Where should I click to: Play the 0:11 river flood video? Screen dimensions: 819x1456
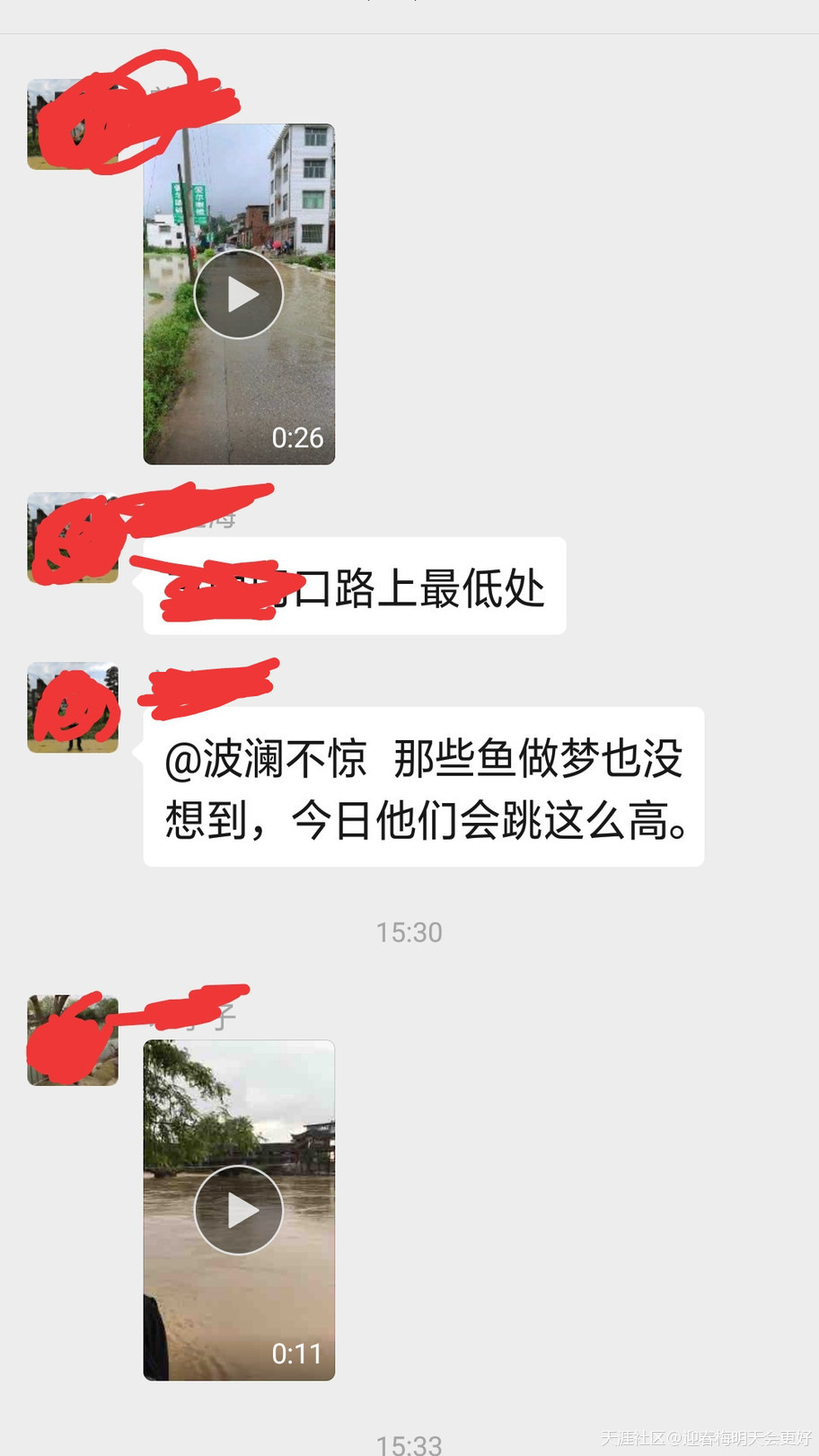(239, 1210)
